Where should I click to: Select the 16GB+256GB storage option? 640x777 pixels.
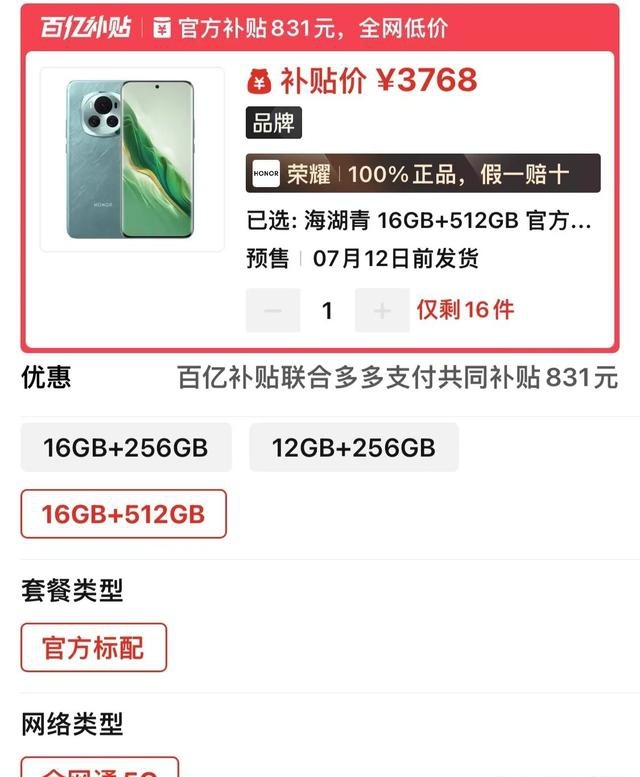pyautogui.click(x=126, y=447)
